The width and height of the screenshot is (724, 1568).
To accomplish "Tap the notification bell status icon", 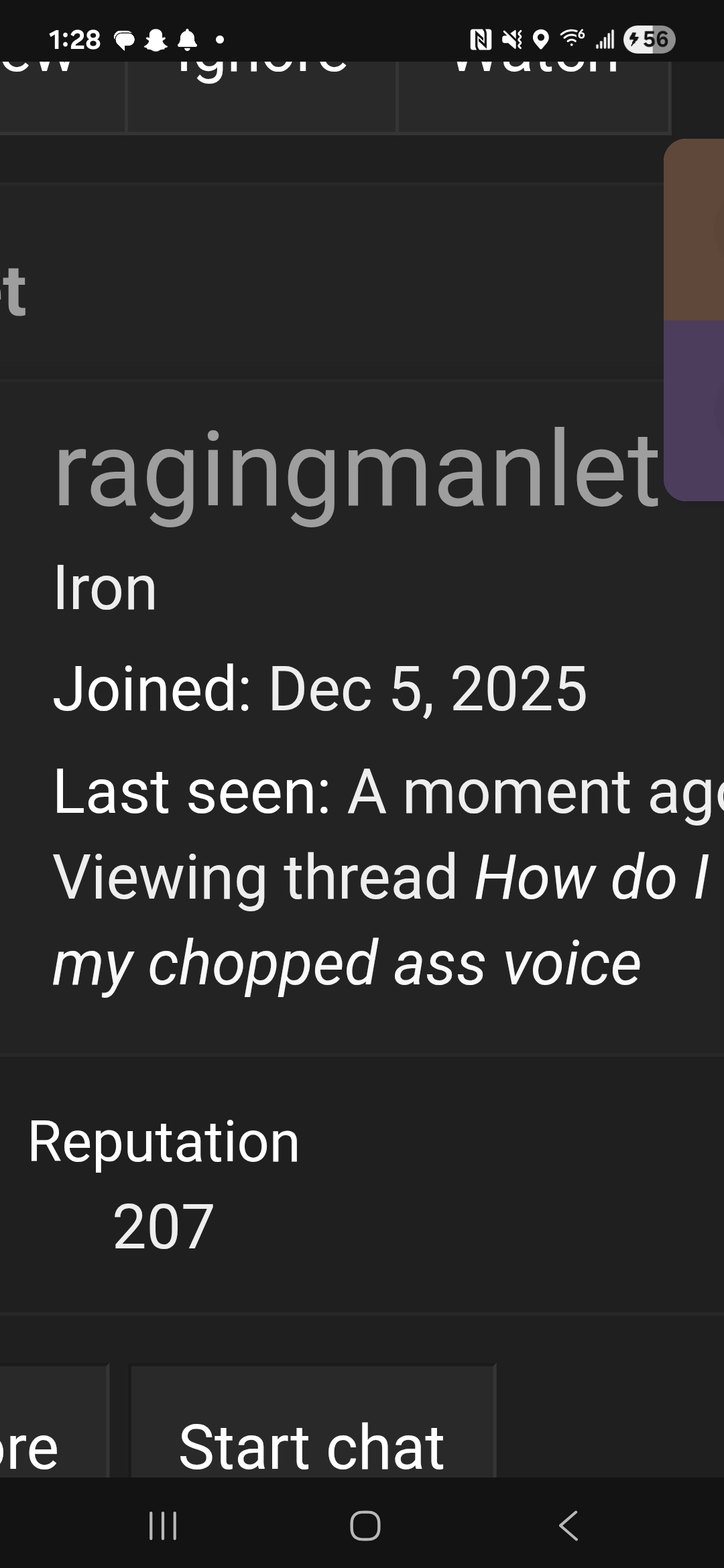I will (x=186, y=38).
